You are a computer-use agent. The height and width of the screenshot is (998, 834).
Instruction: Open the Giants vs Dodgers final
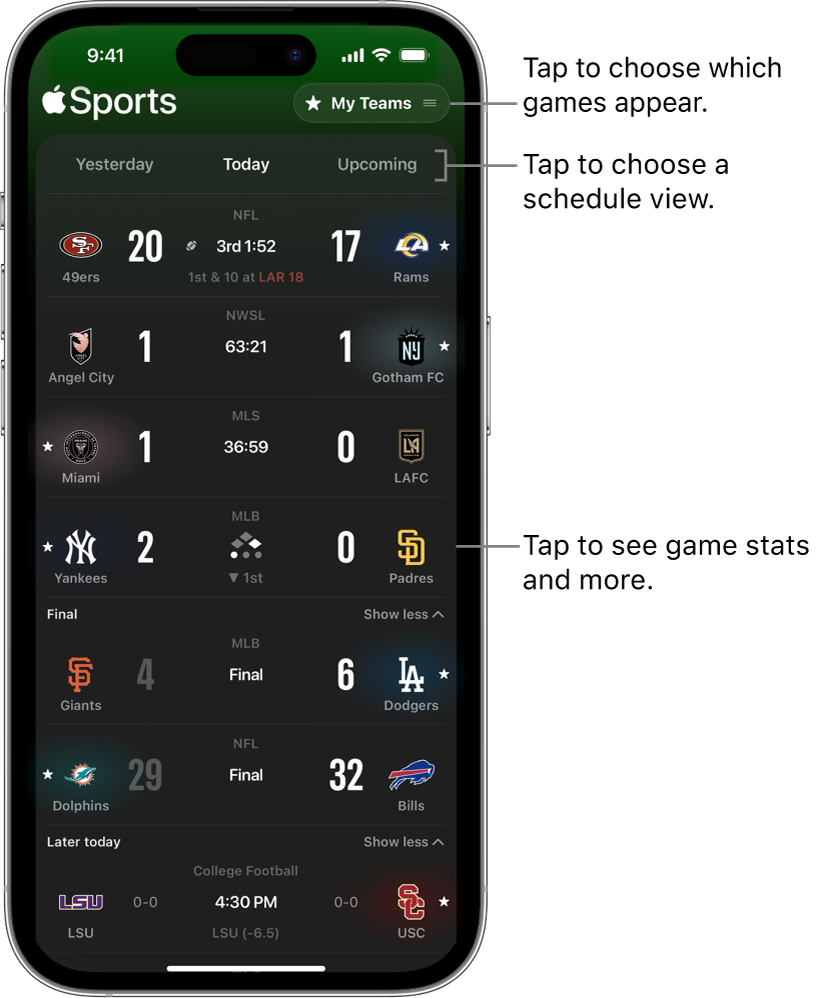(x=246, y=675)
